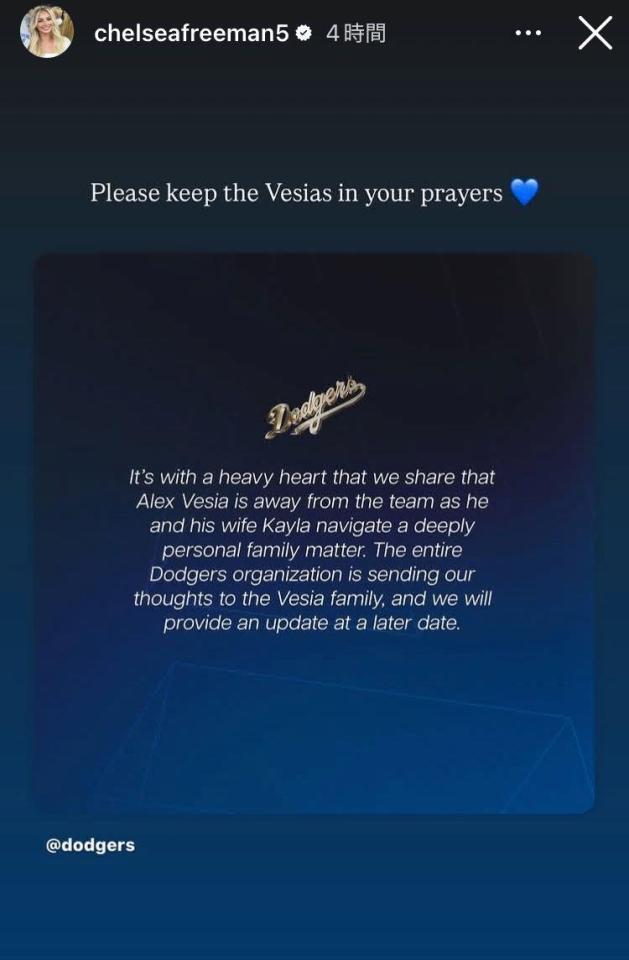Close the story viewer
Screen dimensions: 629x960
595,33
